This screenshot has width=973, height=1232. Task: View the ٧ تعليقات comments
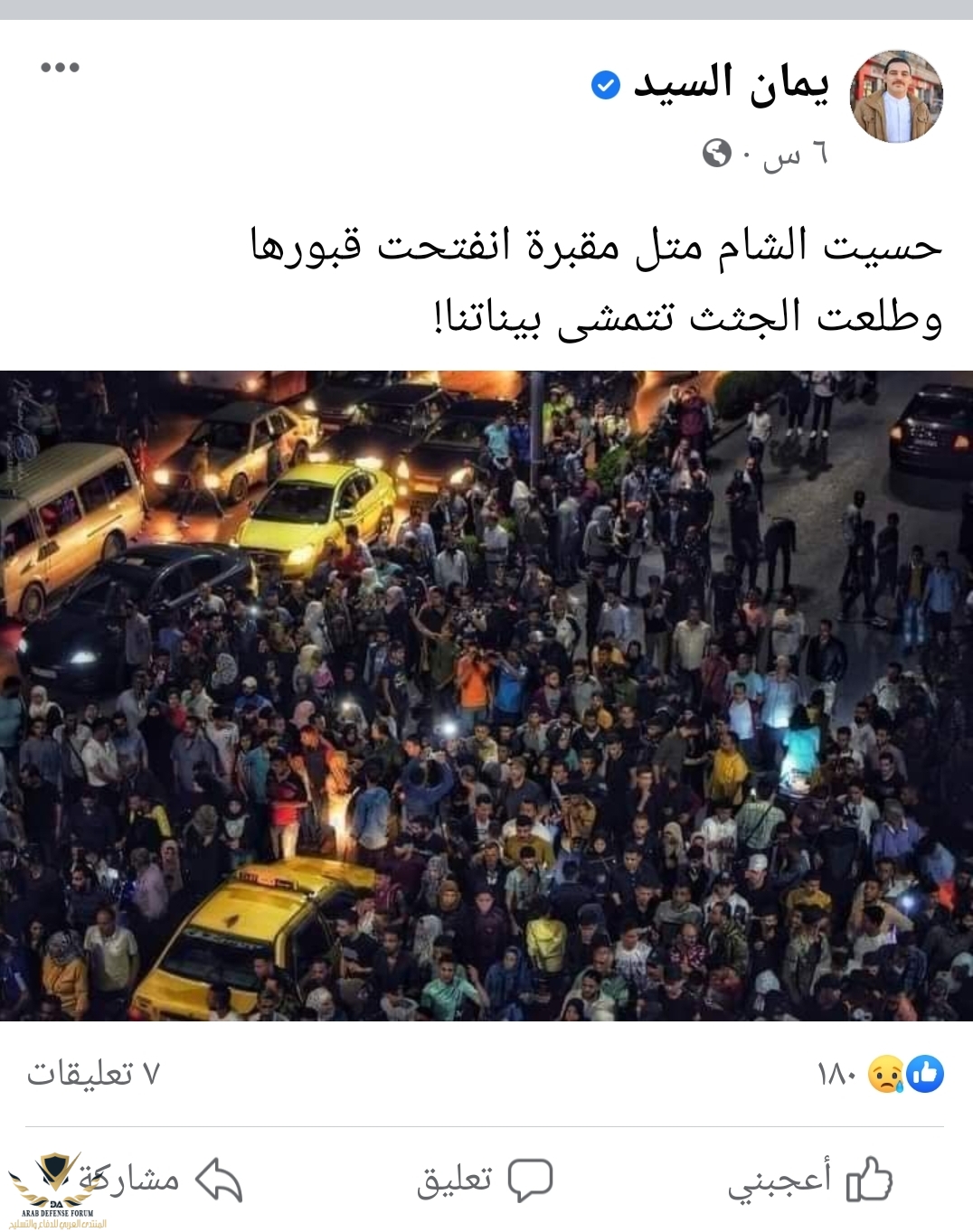(93, 1074)
